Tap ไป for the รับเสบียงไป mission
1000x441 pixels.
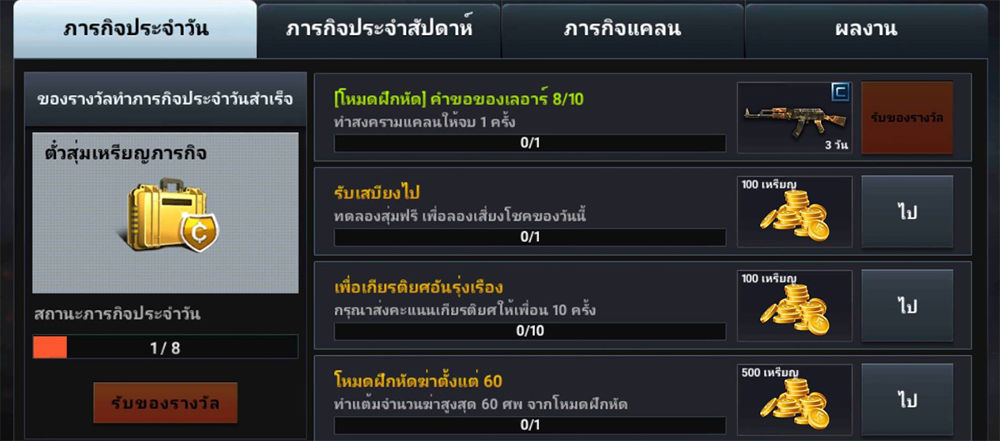[x=907, y=212]
